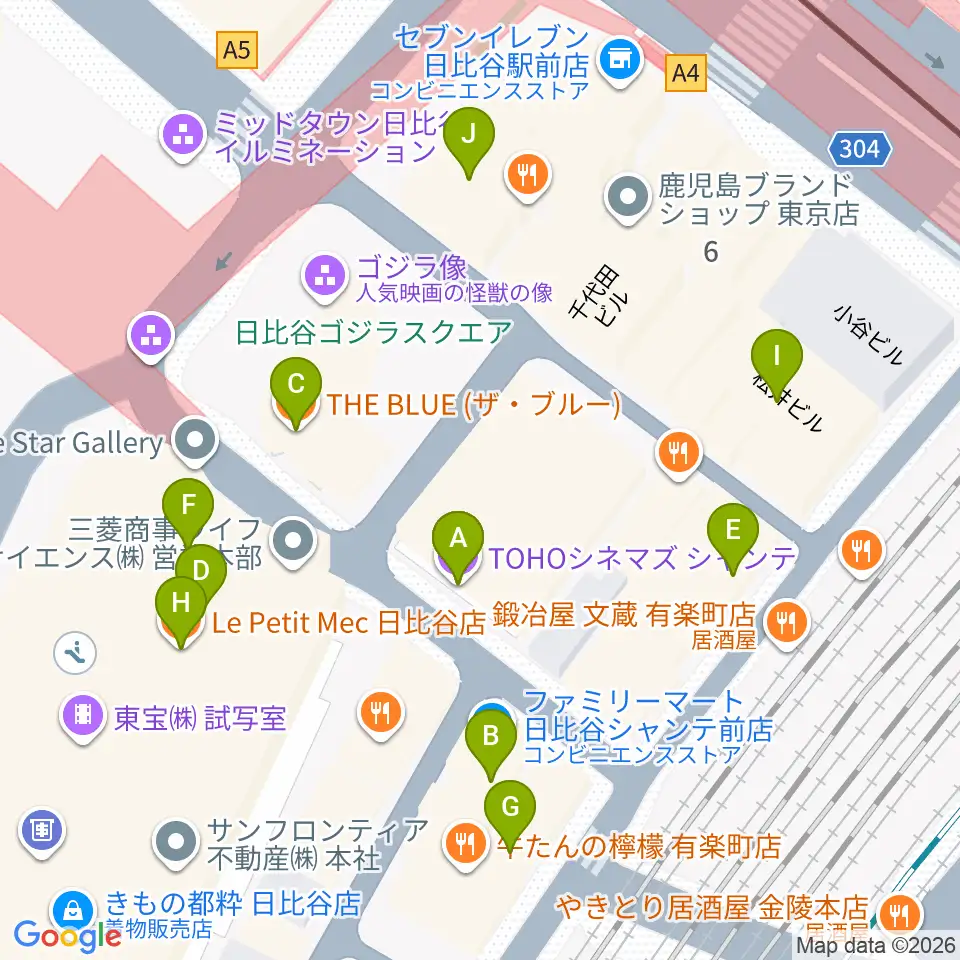
Task: Open the セブンイレブン 日比谷駅前店 store pin
Action: (620, 59)
